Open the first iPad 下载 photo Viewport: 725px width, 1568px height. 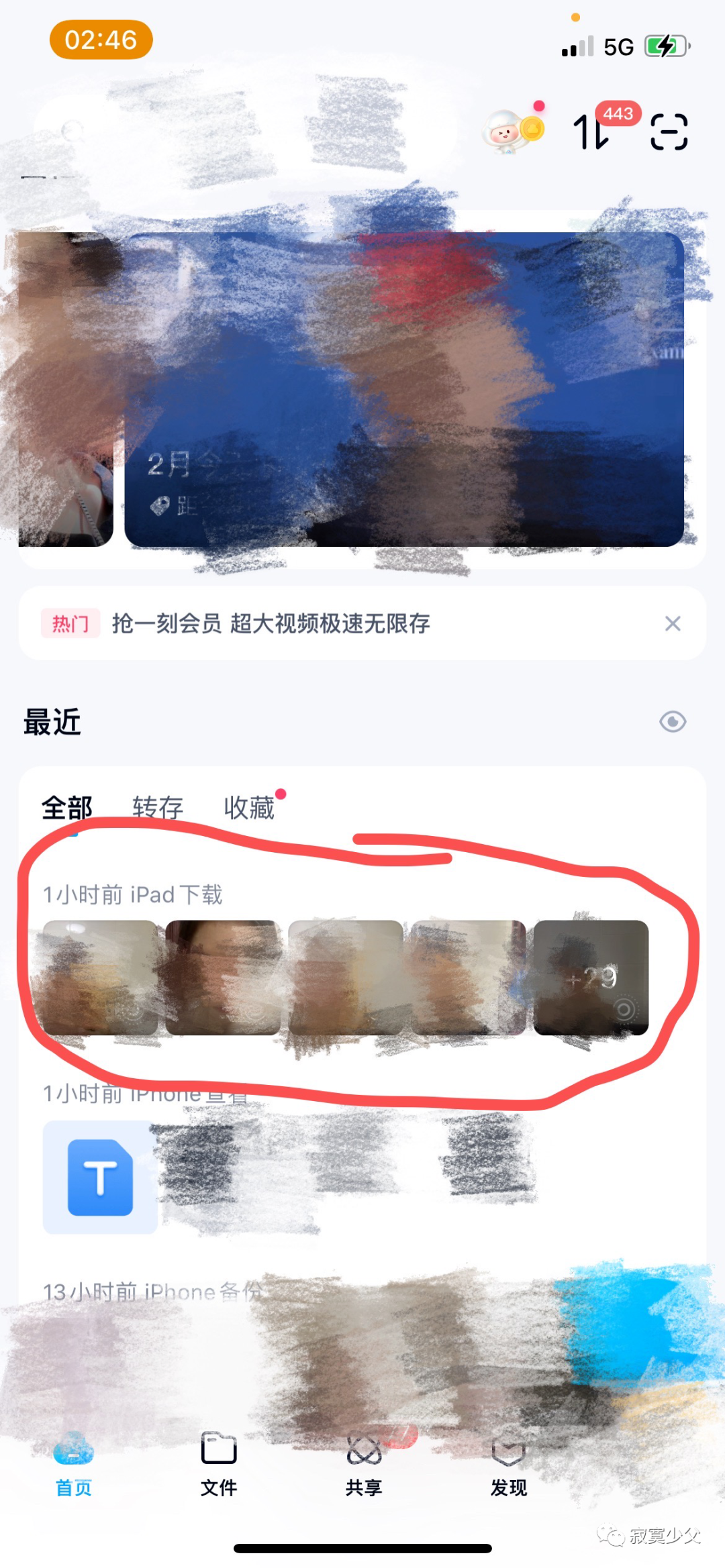[100, 978]
